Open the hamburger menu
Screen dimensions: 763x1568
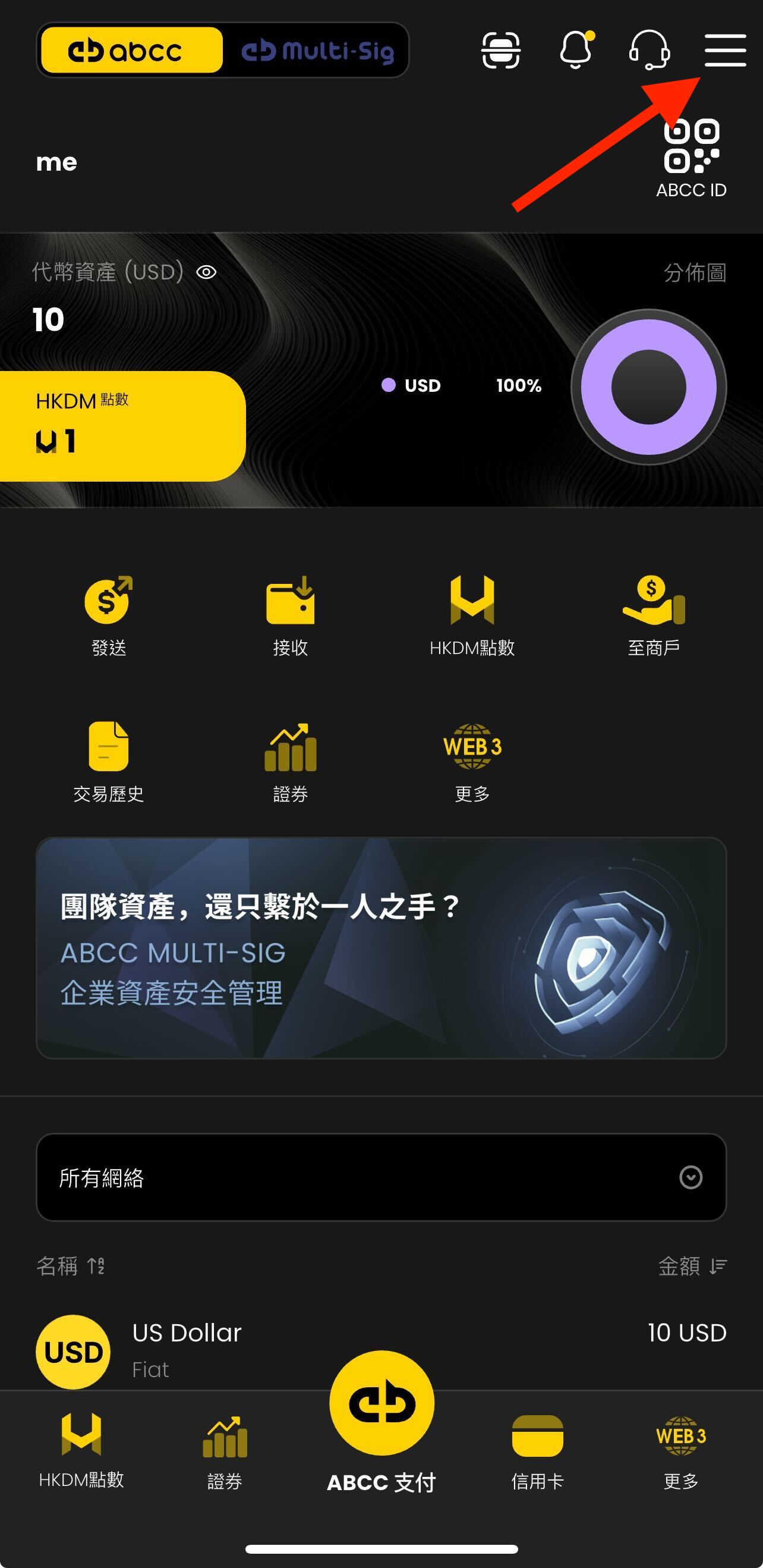724,50
